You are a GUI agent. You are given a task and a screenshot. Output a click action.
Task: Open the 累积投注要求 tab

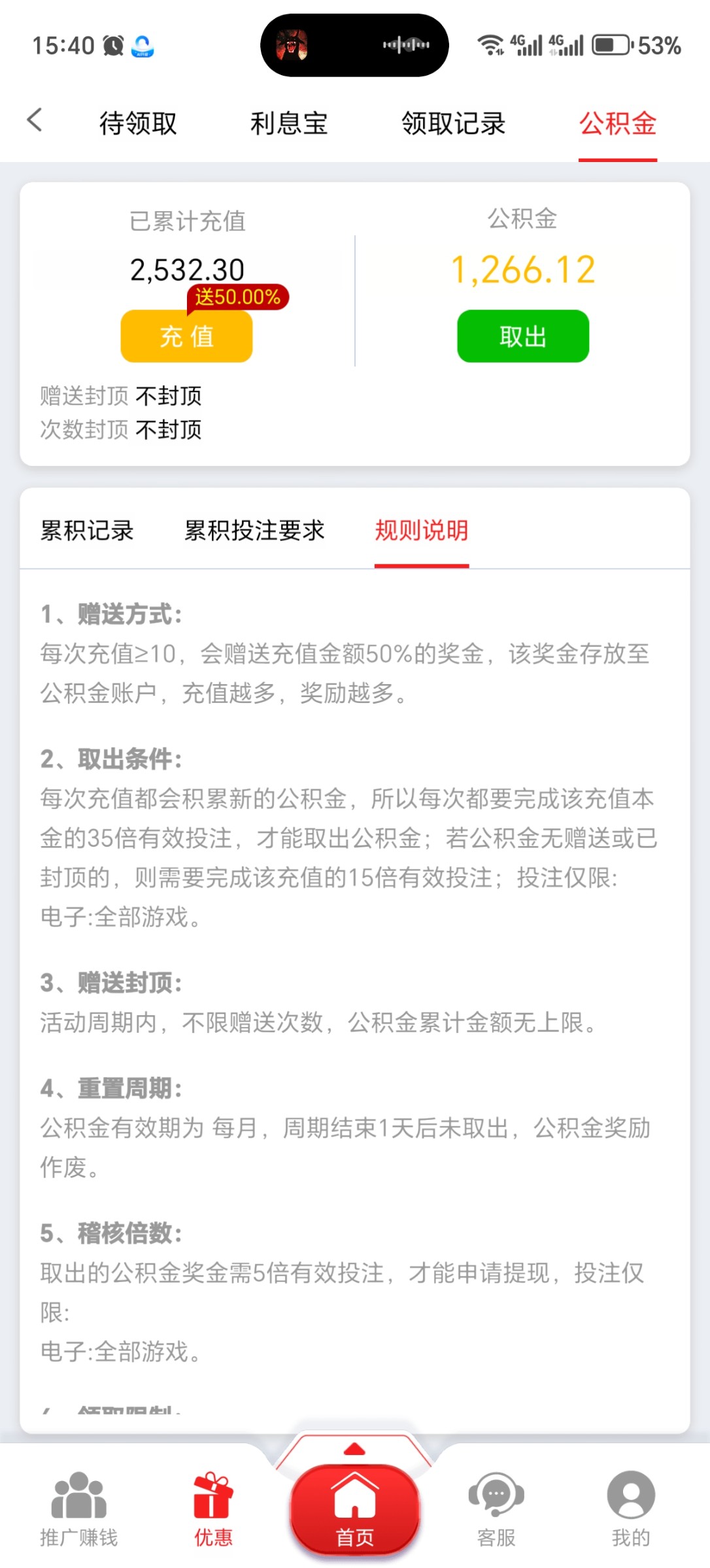[254, 531]
